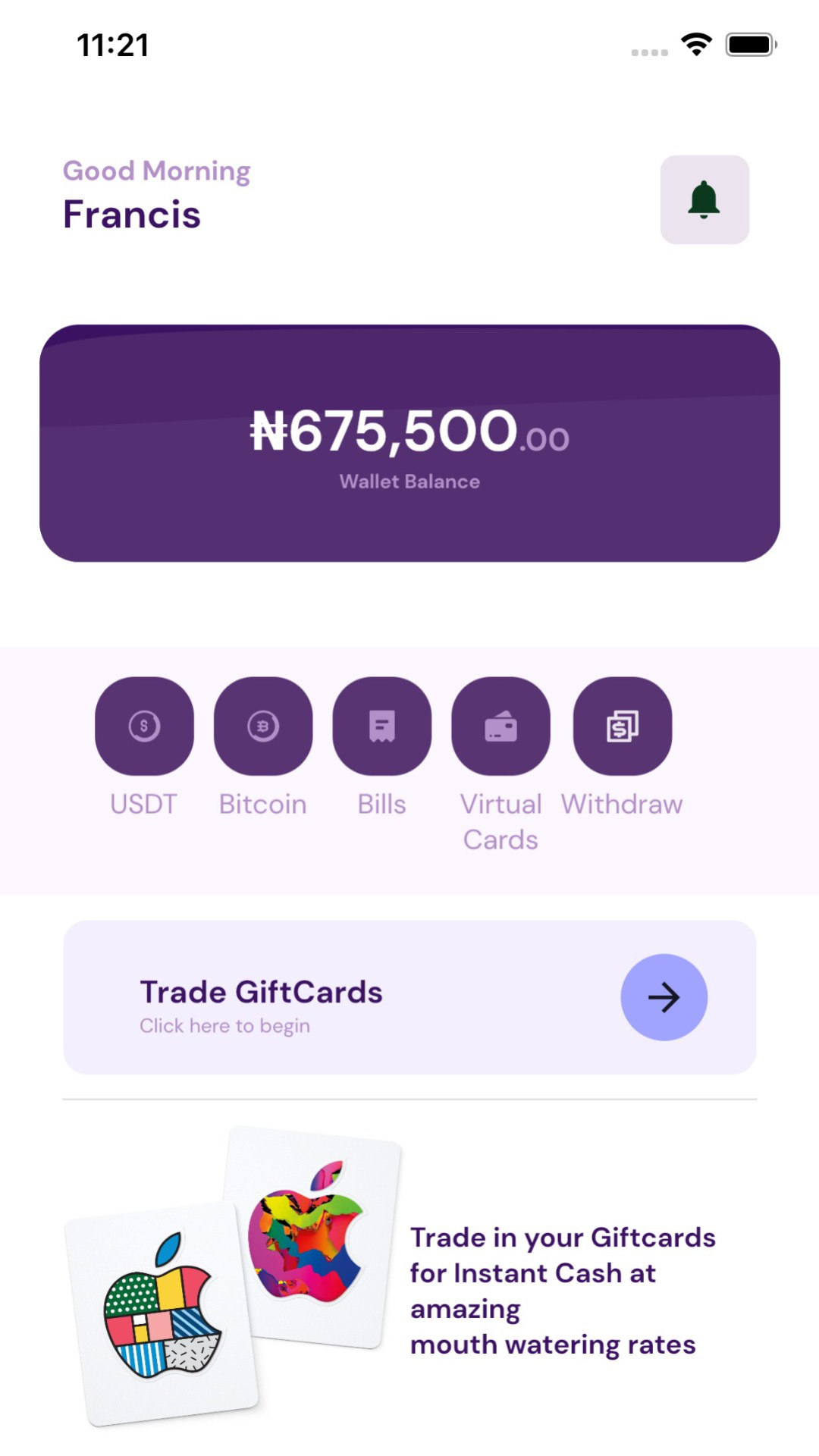View the wallet balance card
The height and width of the screenshot is (1456, 819).
click(409, 444)
